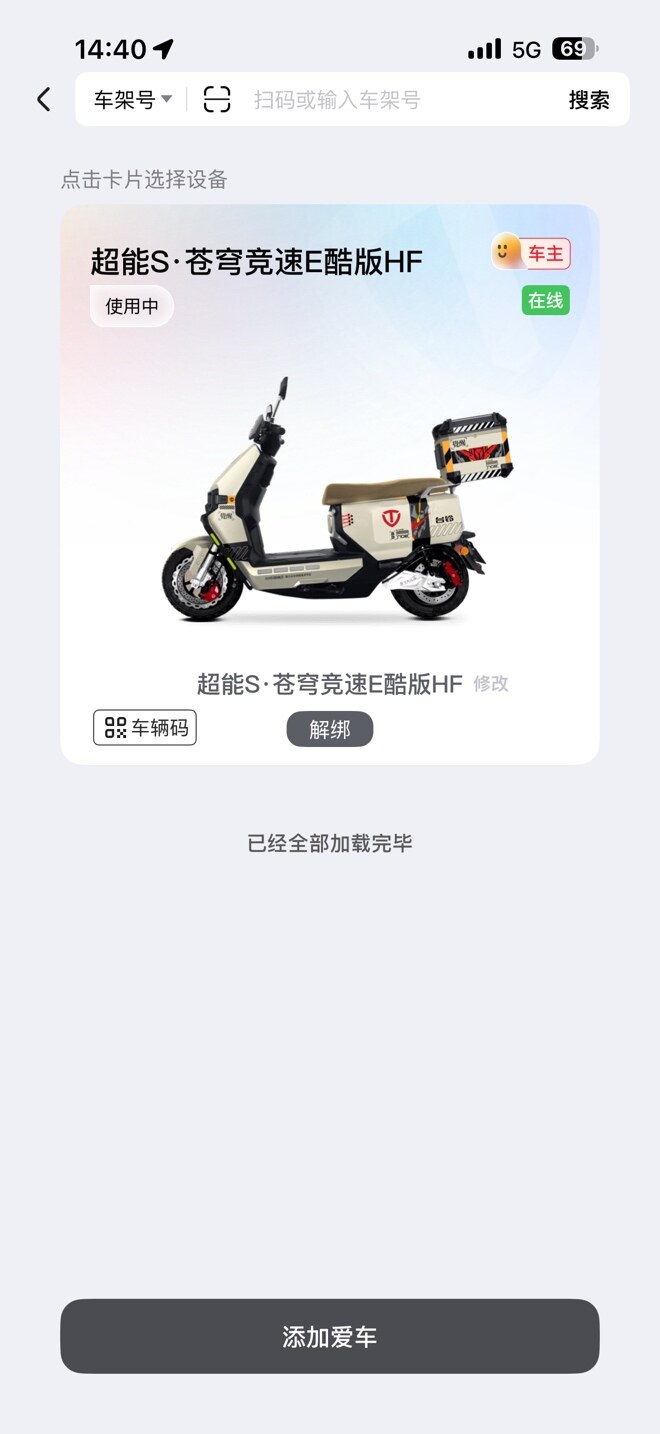Go back using the top-left arrow
Viewport: 660px width, 1434px height.
43,99
